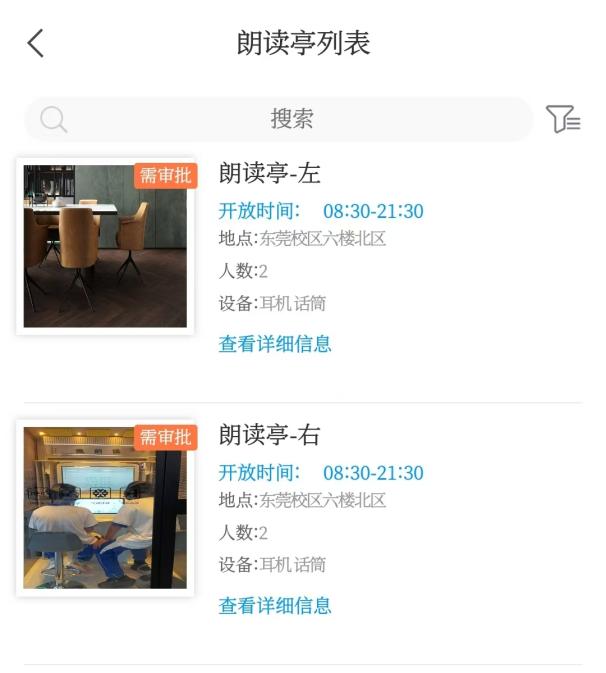Go back from 朗读亭列表

click(x=36, y=43)
